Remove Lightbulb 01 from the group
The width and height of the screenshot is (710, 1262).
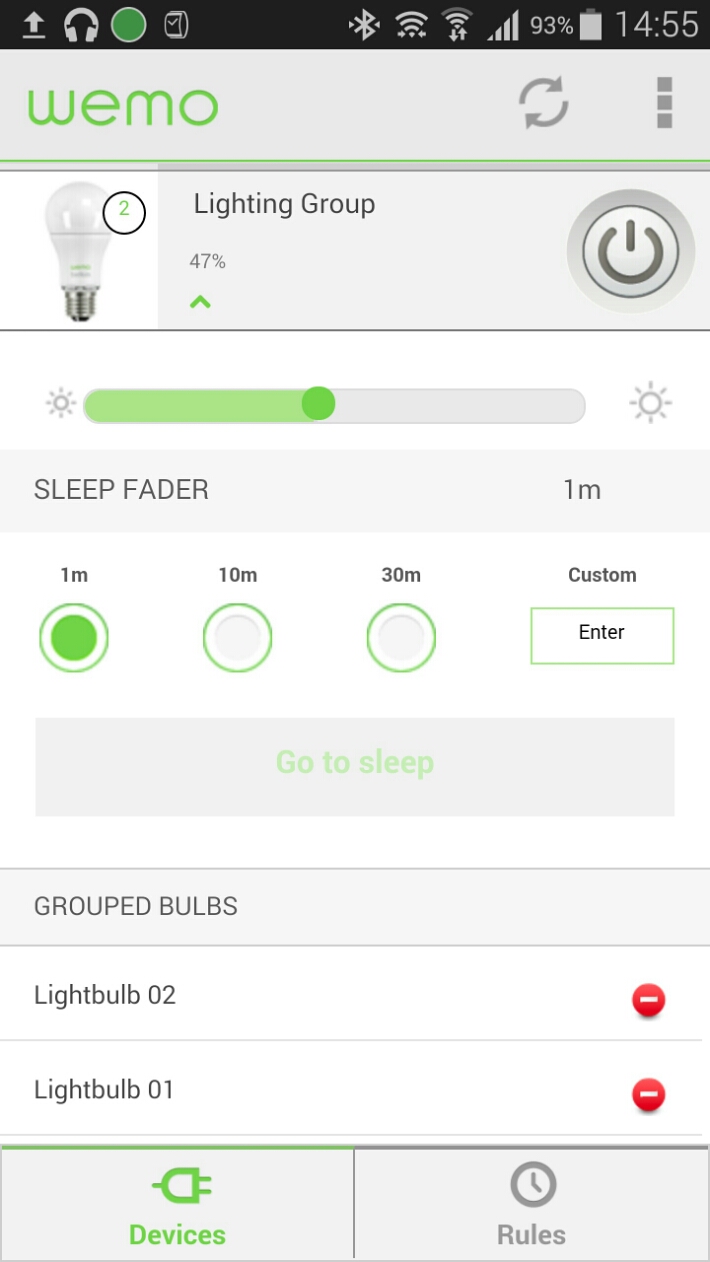648,1095
